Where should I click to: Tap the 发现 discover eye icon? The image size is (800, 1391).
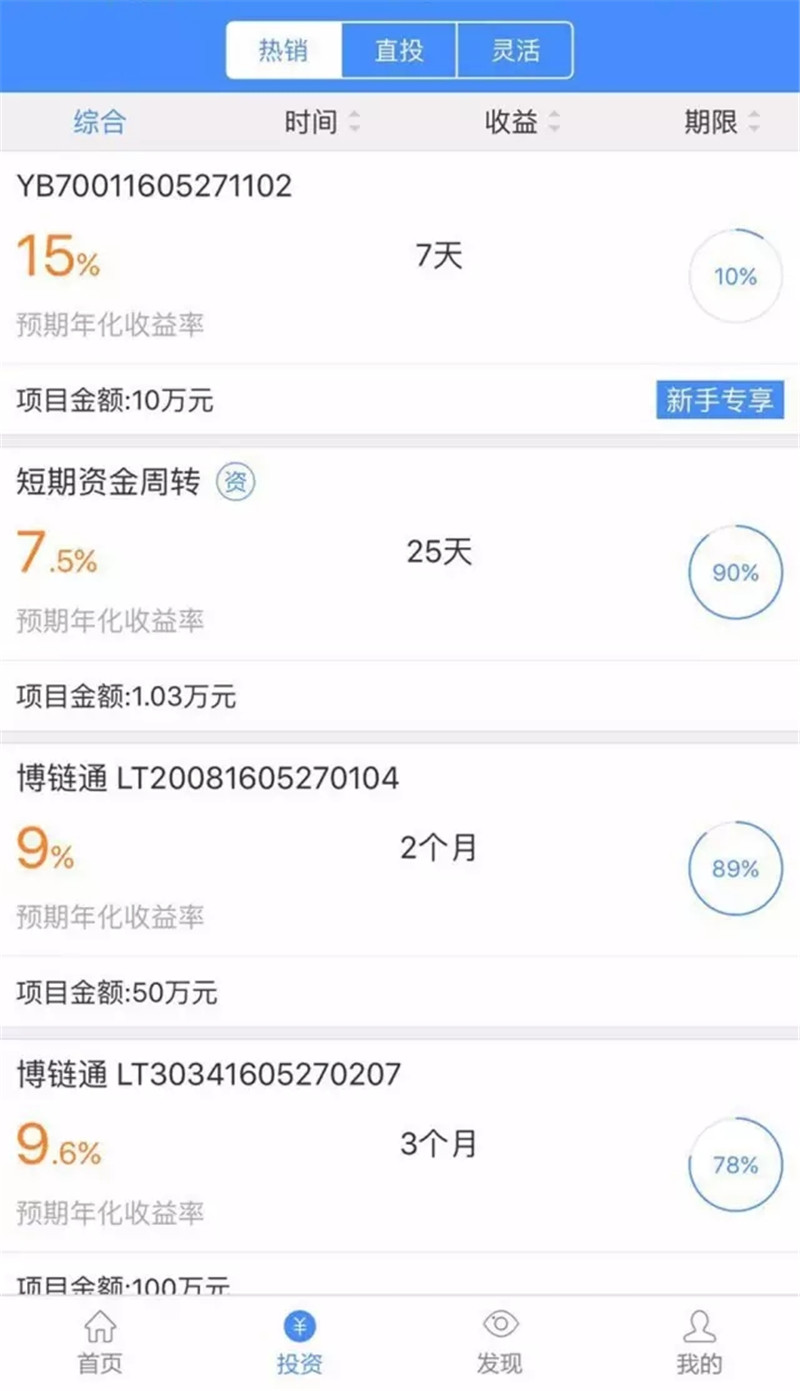500,1330
